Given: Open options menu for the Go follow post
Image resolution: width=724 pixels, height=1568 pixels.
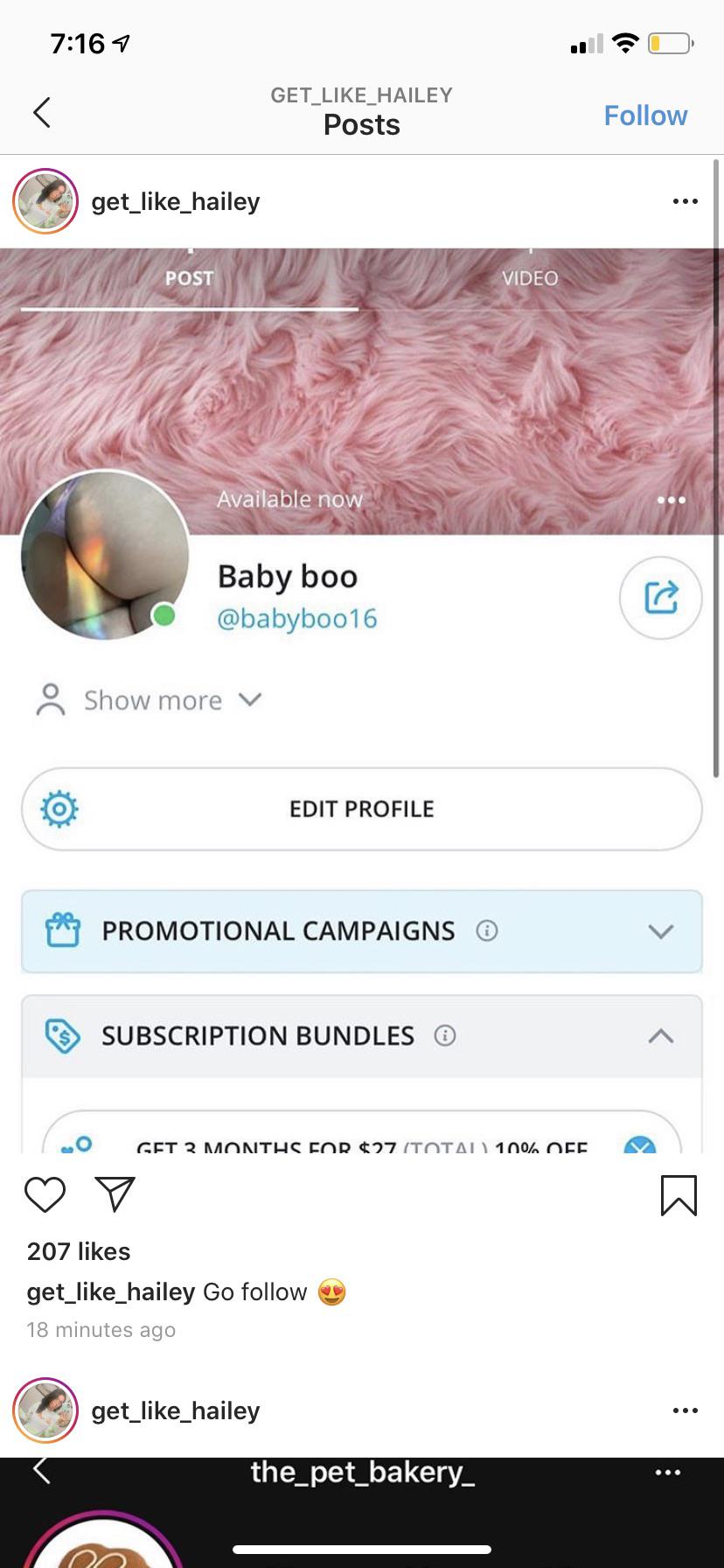Looking at the screenshot, I should [686, 201].
